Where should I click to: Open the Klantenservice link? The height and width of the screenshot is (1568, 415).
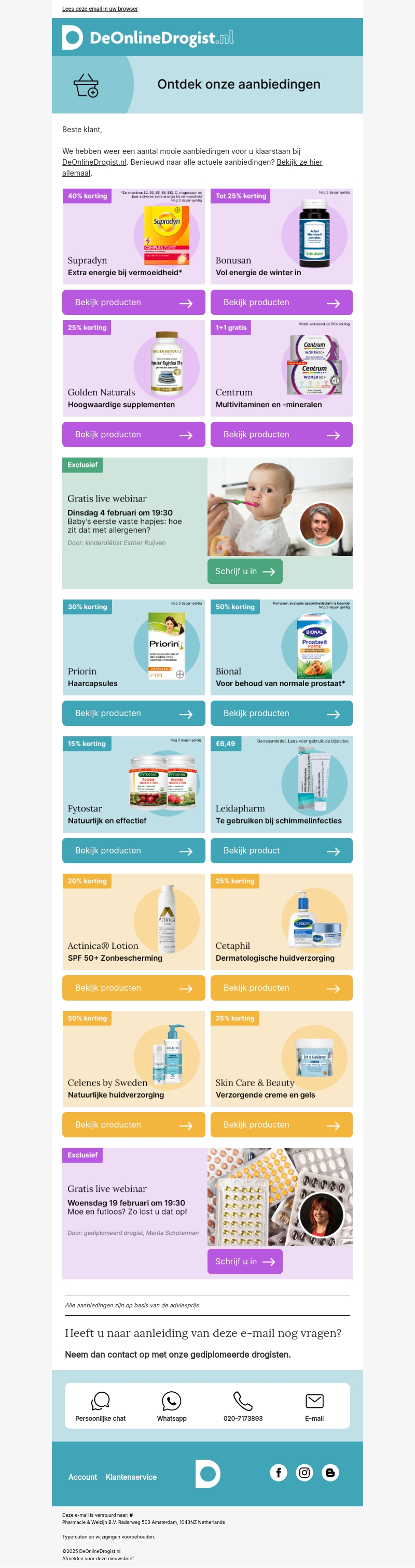(131, 1477)
